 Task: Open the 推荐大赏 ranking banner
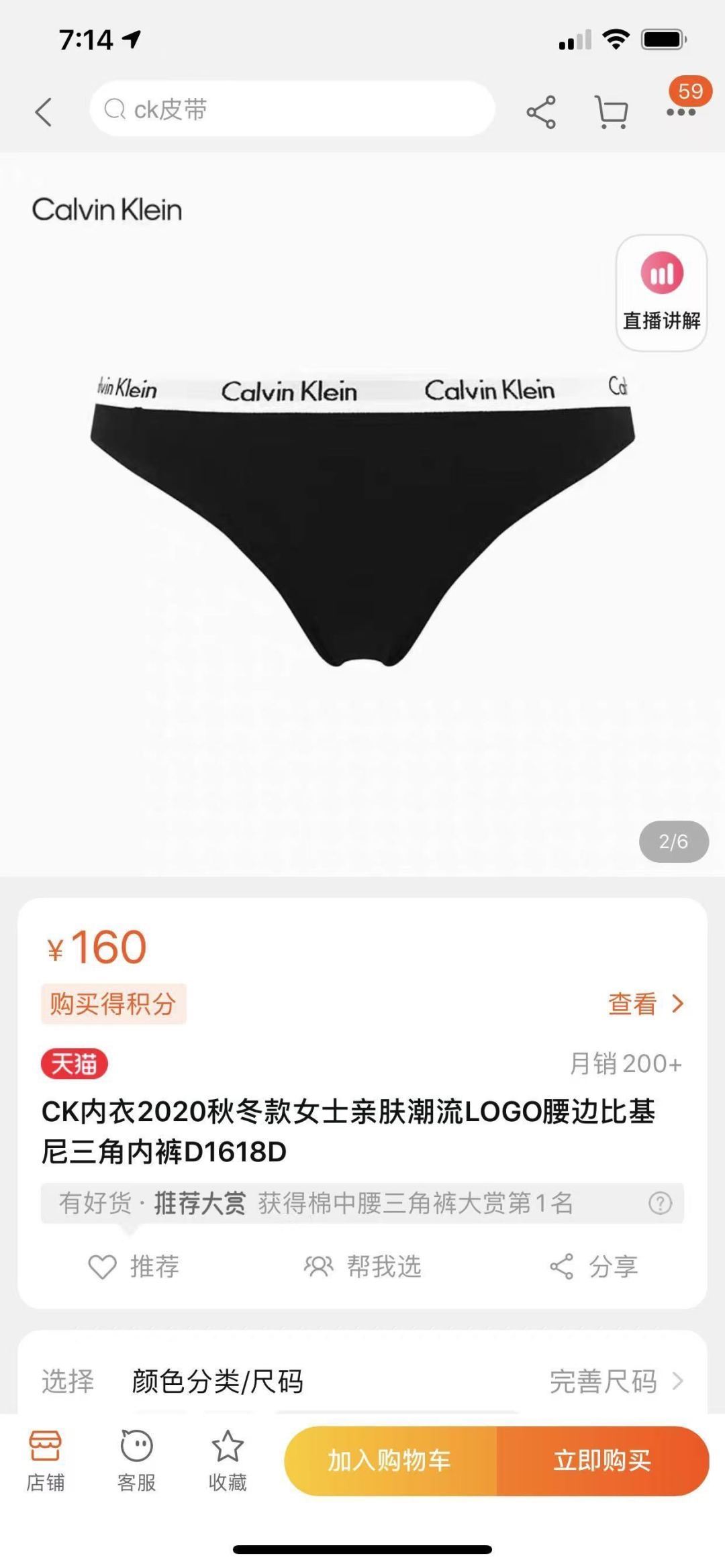pos(362,1203)
